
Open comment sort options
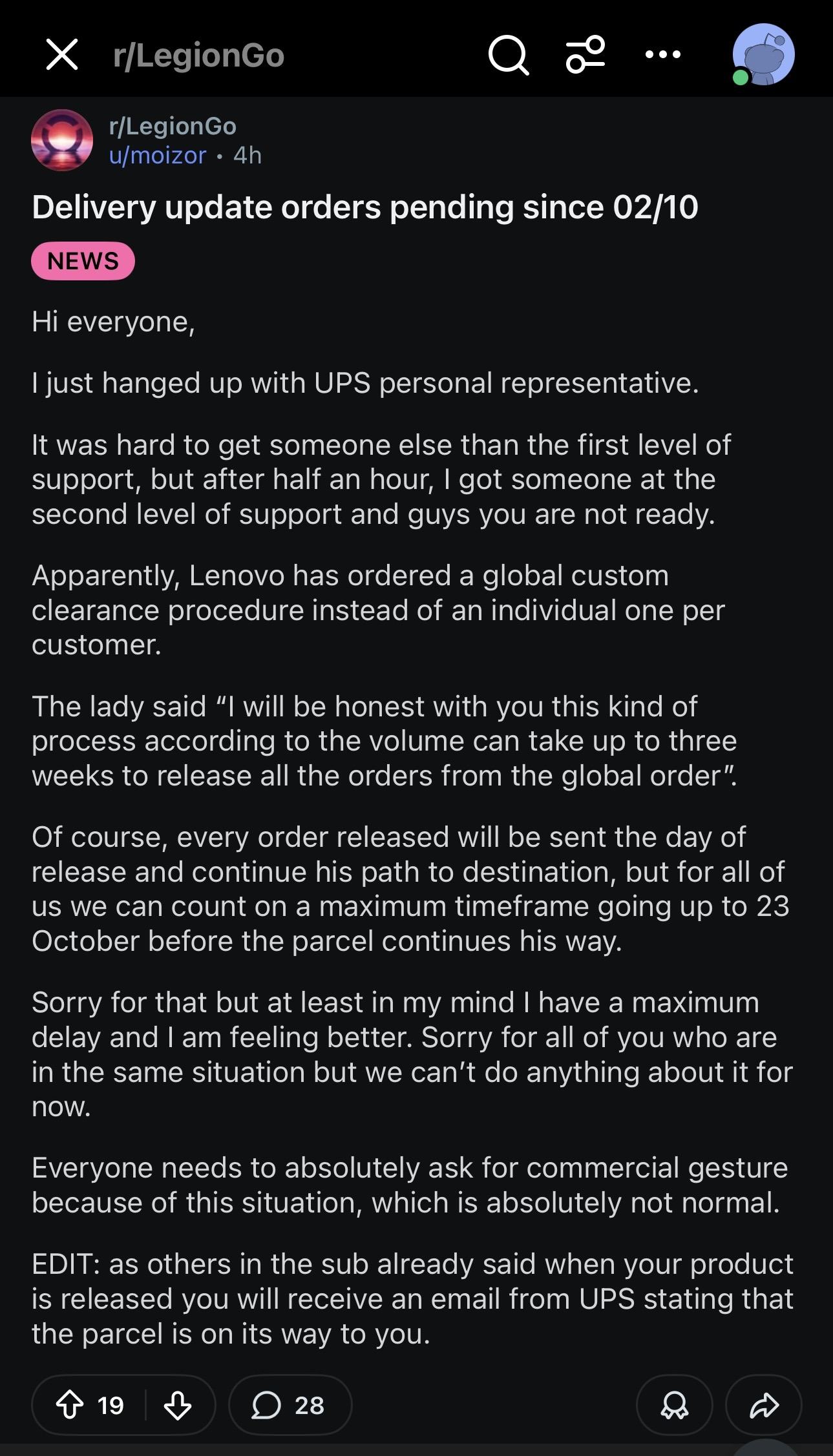tap(585, 55)
